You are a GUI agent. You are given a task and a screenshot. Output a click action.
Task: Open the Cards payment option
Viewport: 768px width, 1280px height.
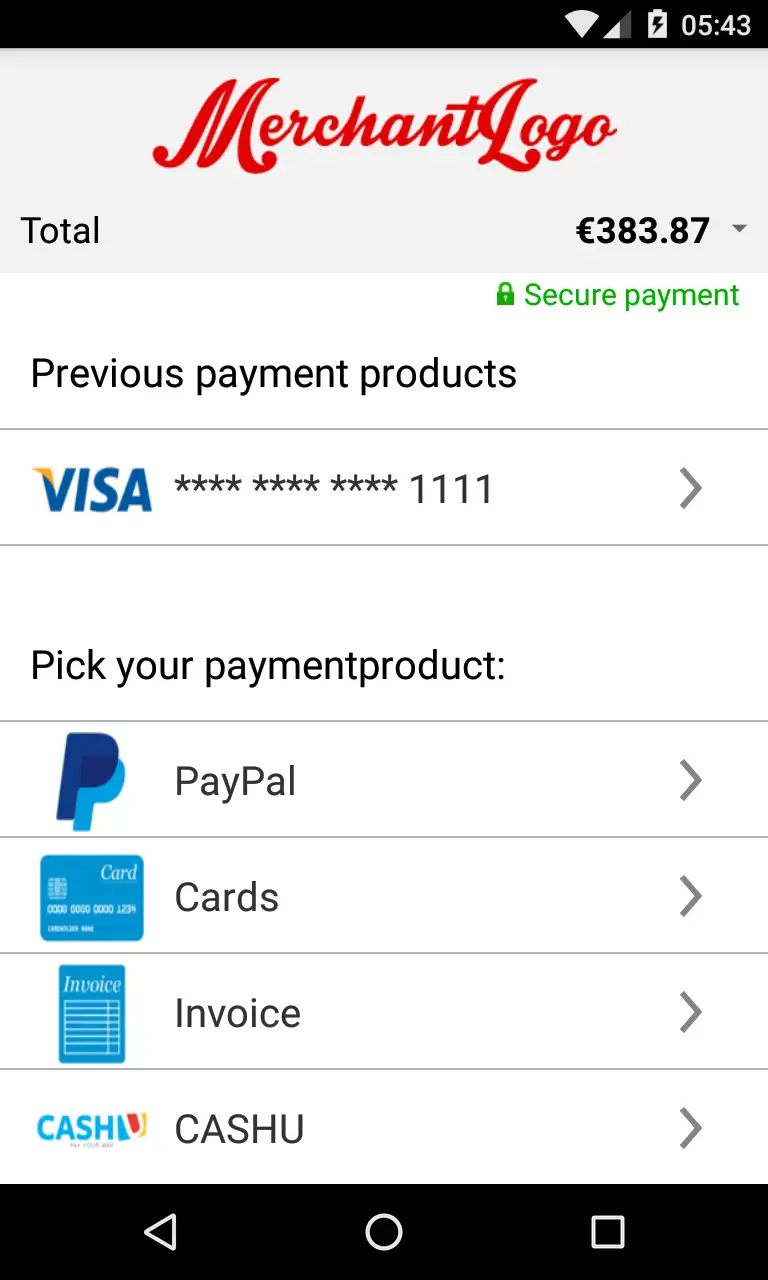pyautogui.click(x=384, y=897)
